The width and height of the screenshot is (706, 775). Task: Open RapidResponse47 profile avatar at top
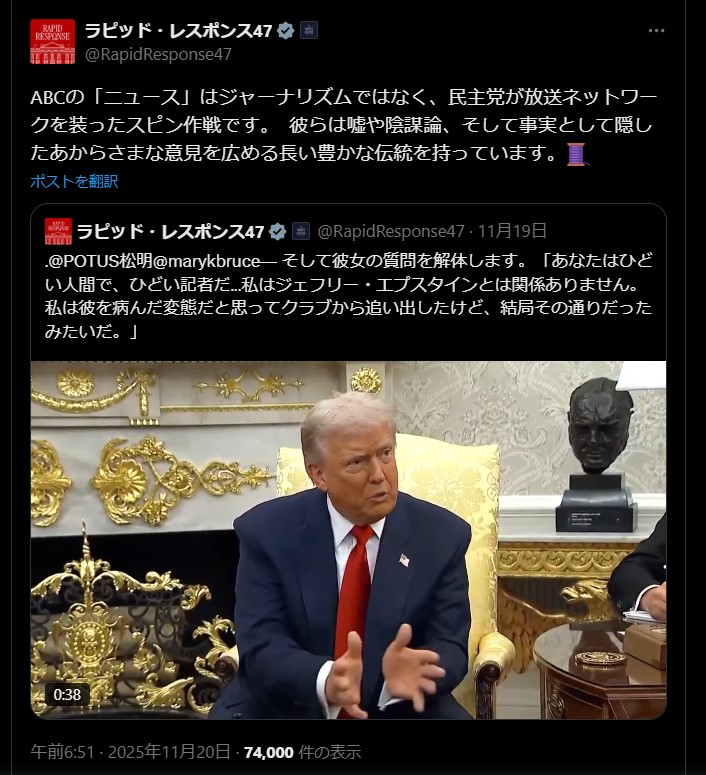click(52, 41)
